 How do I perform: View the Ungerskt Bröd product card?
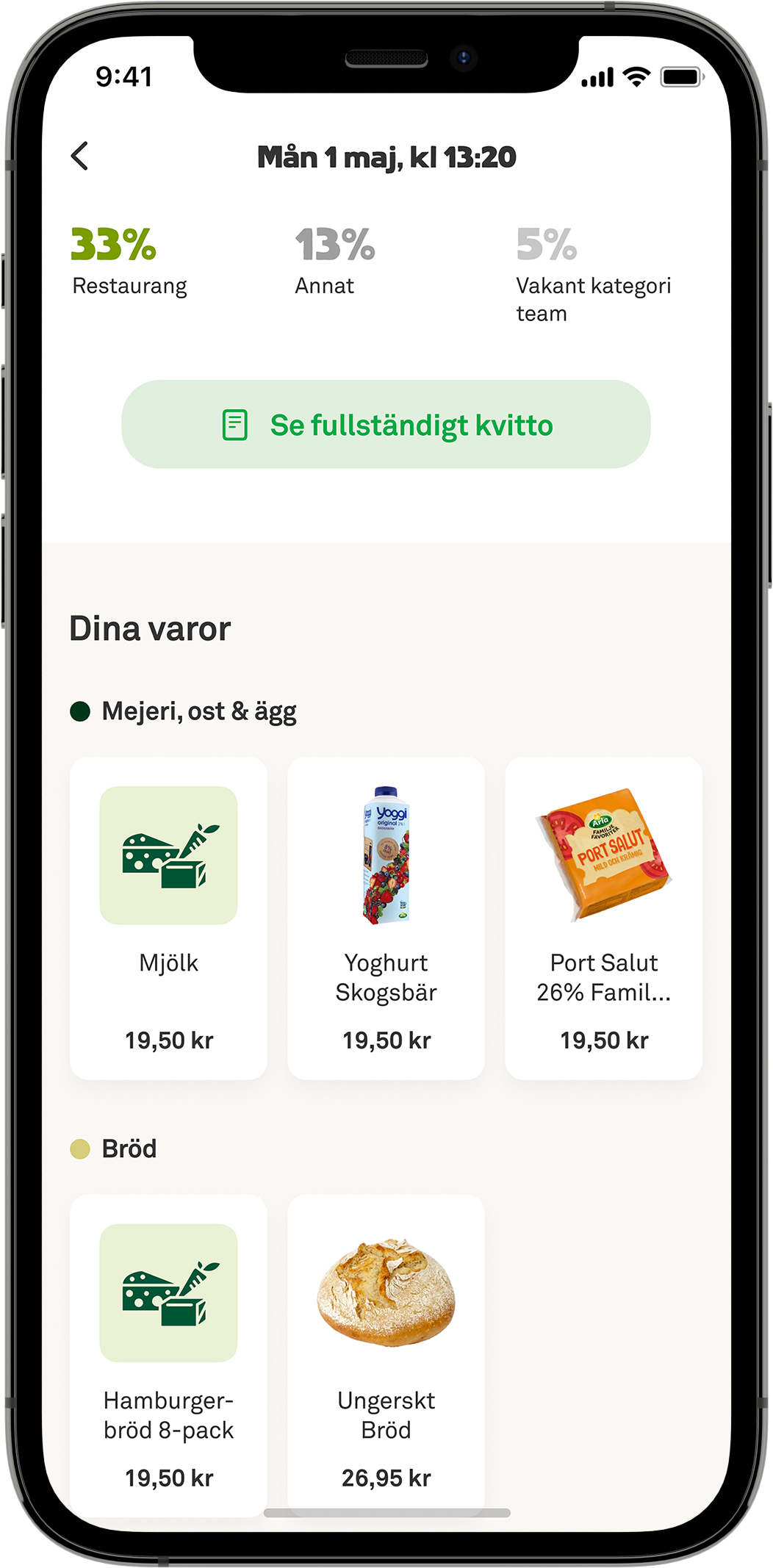[386, 1352]
